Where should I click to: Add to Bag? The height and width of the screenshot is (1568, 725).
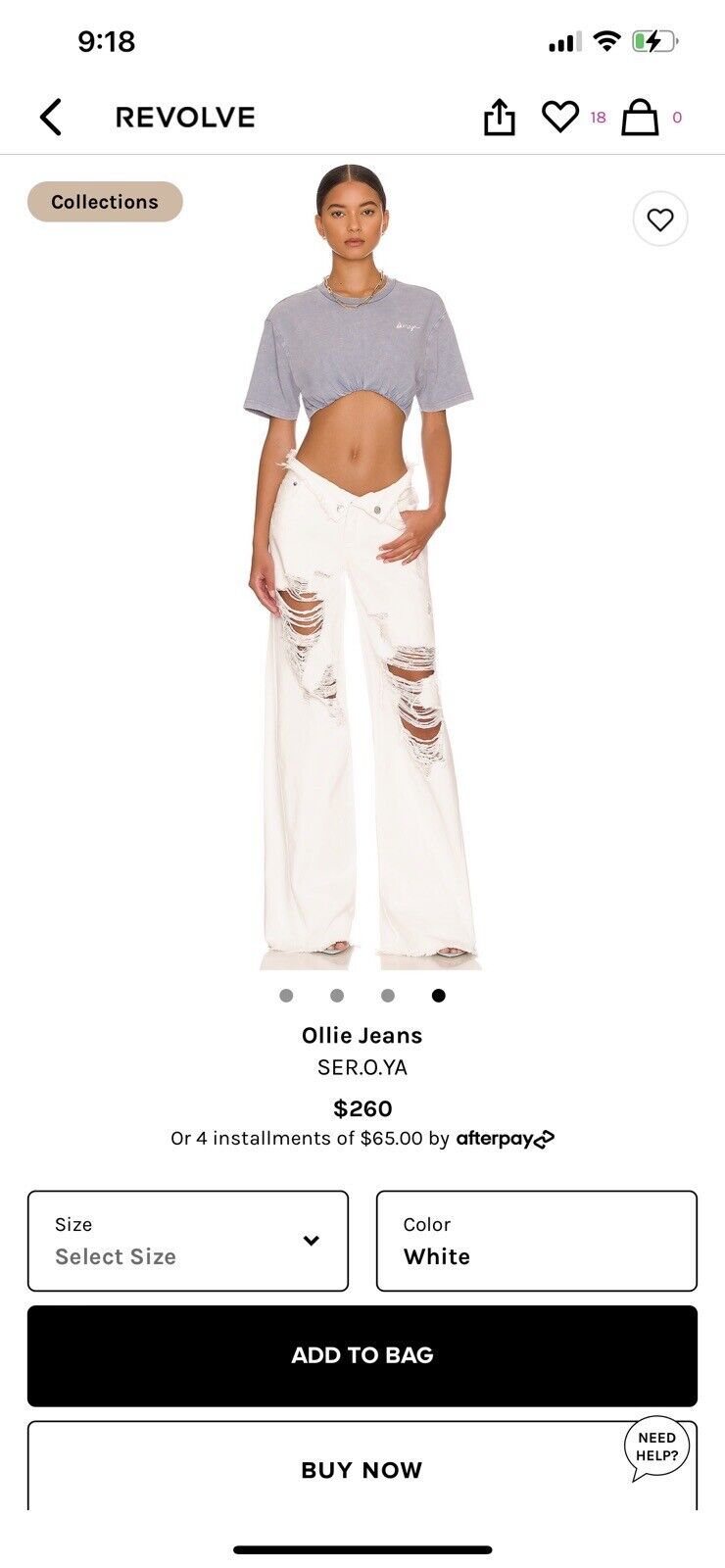[362, 1355]
